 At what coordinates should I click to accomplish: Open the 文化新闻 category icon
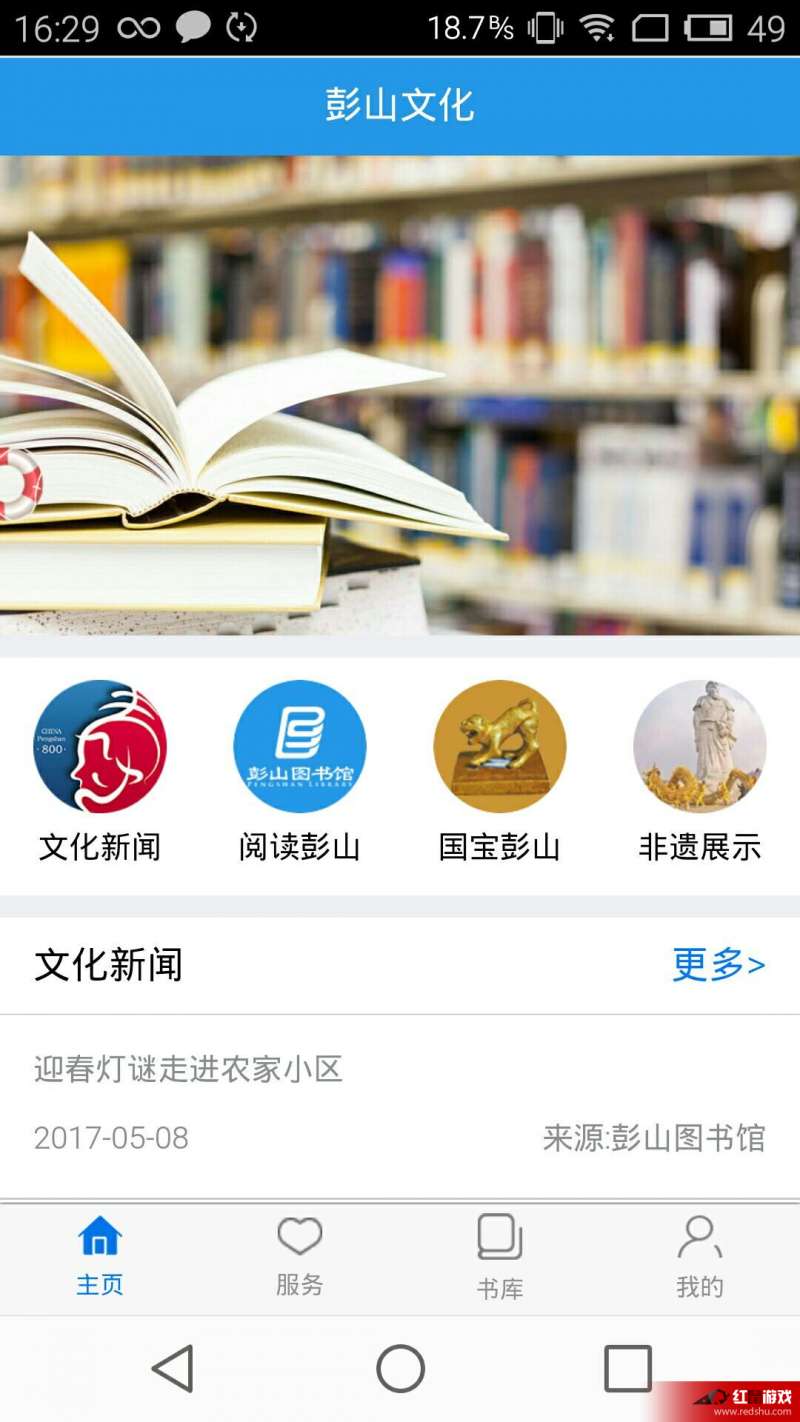(100, 746)
